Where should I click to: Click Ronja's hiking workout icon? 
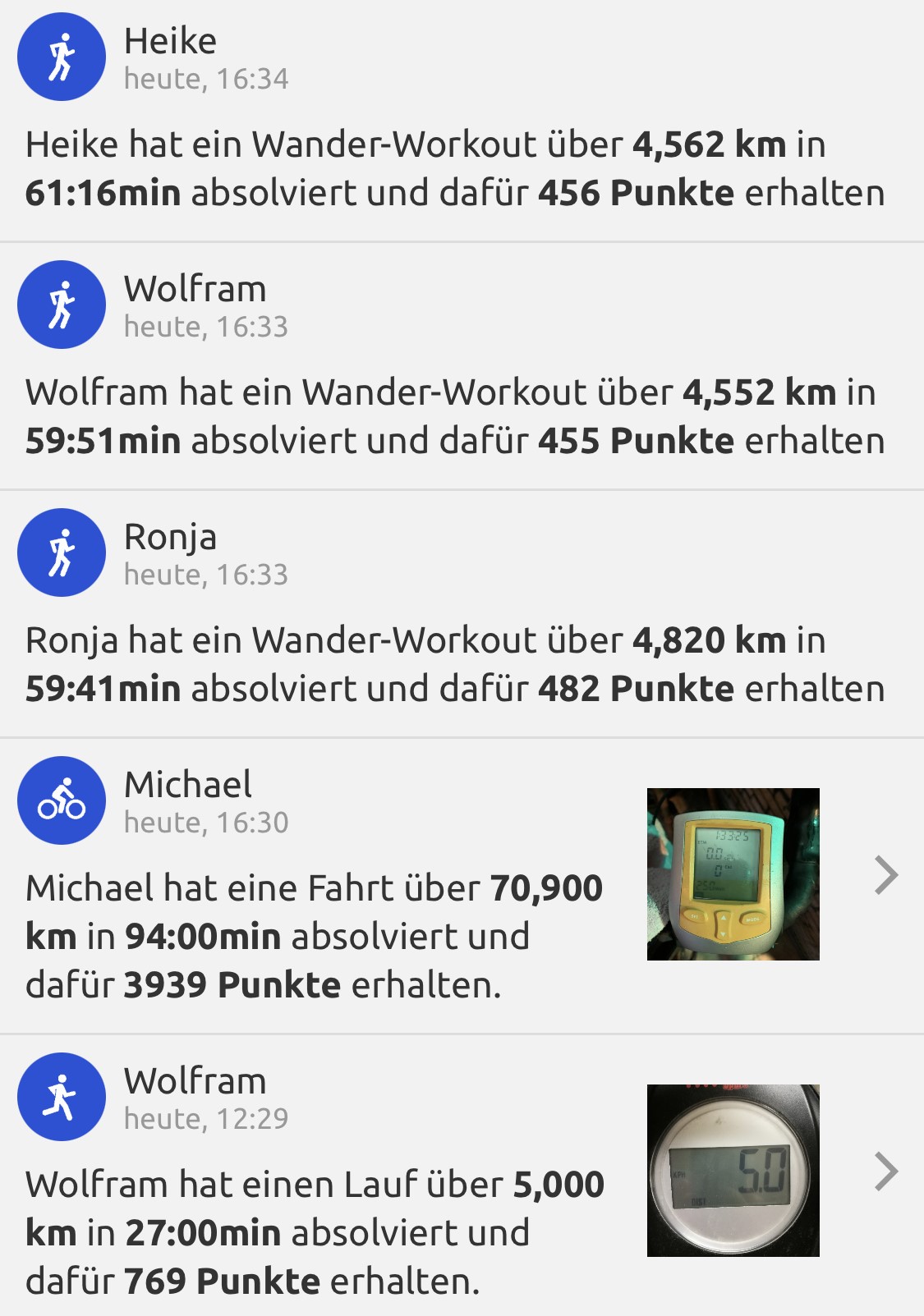coord(62,553)
